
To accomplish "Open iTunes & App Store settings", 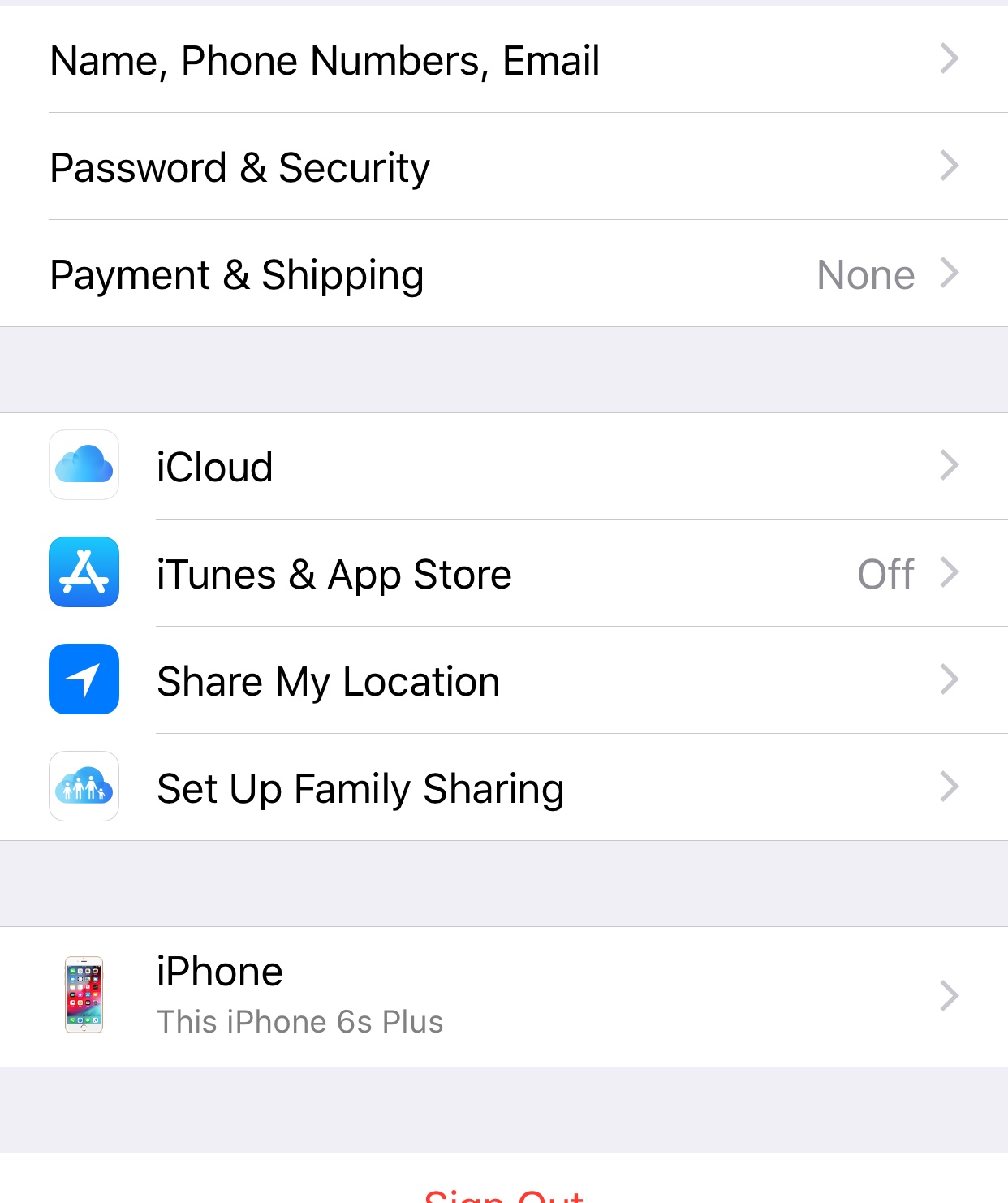I will tap(503, 574).
